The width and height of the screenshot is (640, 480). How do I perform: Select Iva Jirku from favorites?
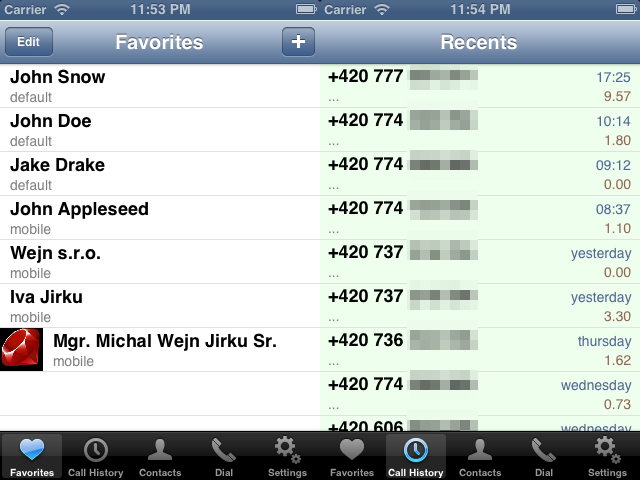pyautogui.click(x=160, y=306)
